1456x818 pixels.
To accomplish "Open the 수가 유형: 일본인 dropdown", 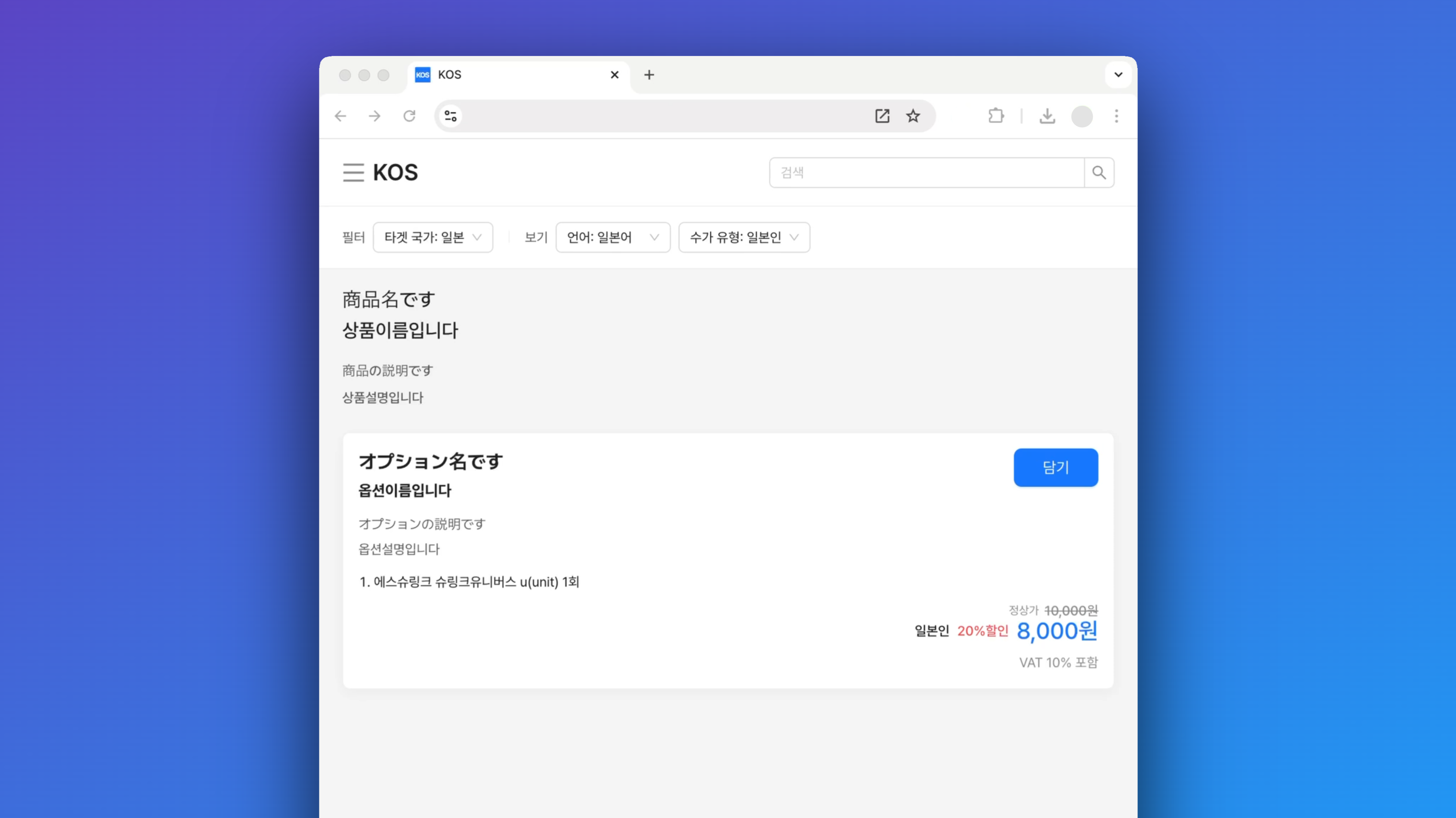I will point(744,237).
